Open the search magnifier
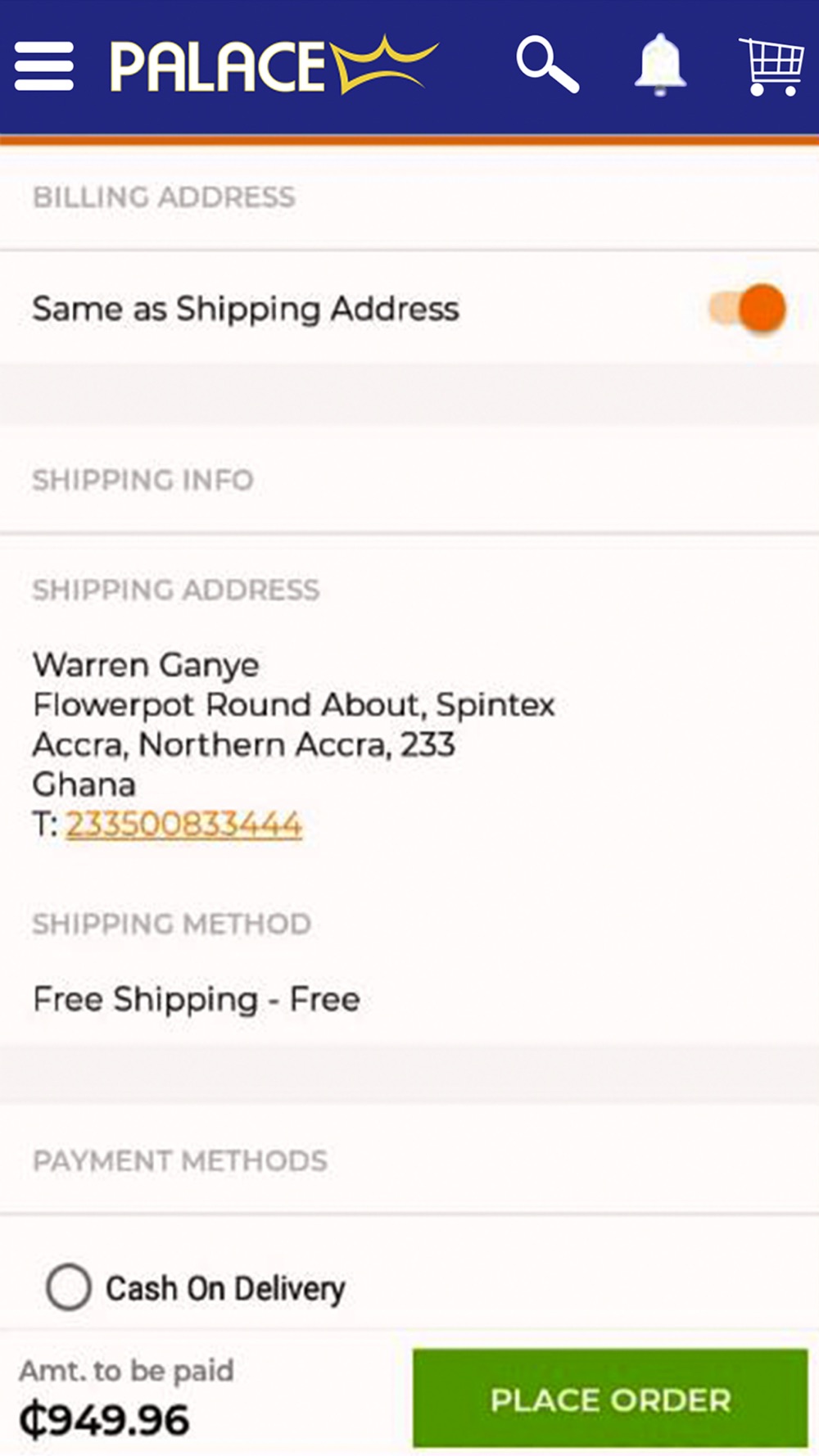 tap(548, 65)
